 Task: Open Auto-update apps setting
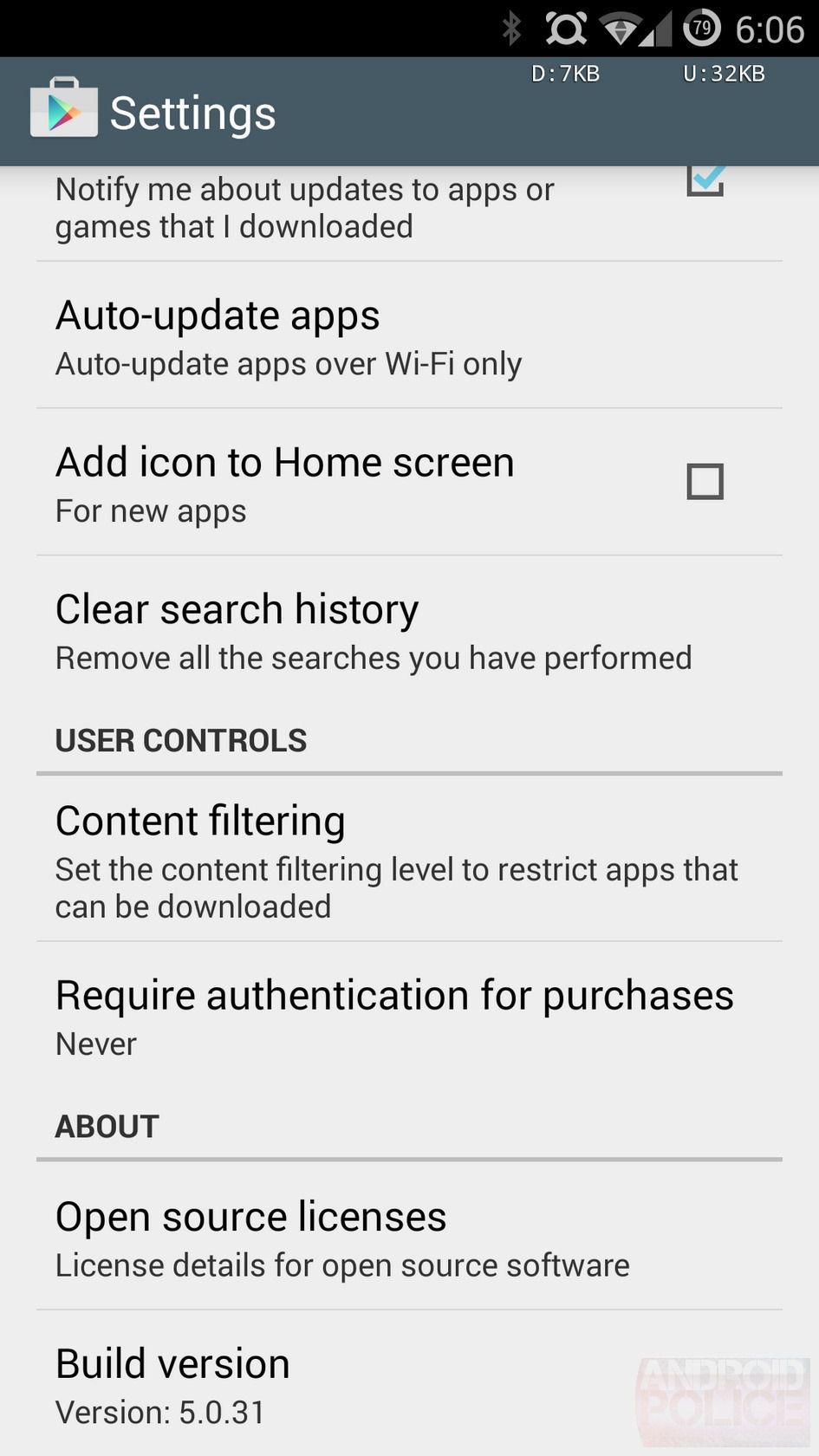(x=407, y=336)
